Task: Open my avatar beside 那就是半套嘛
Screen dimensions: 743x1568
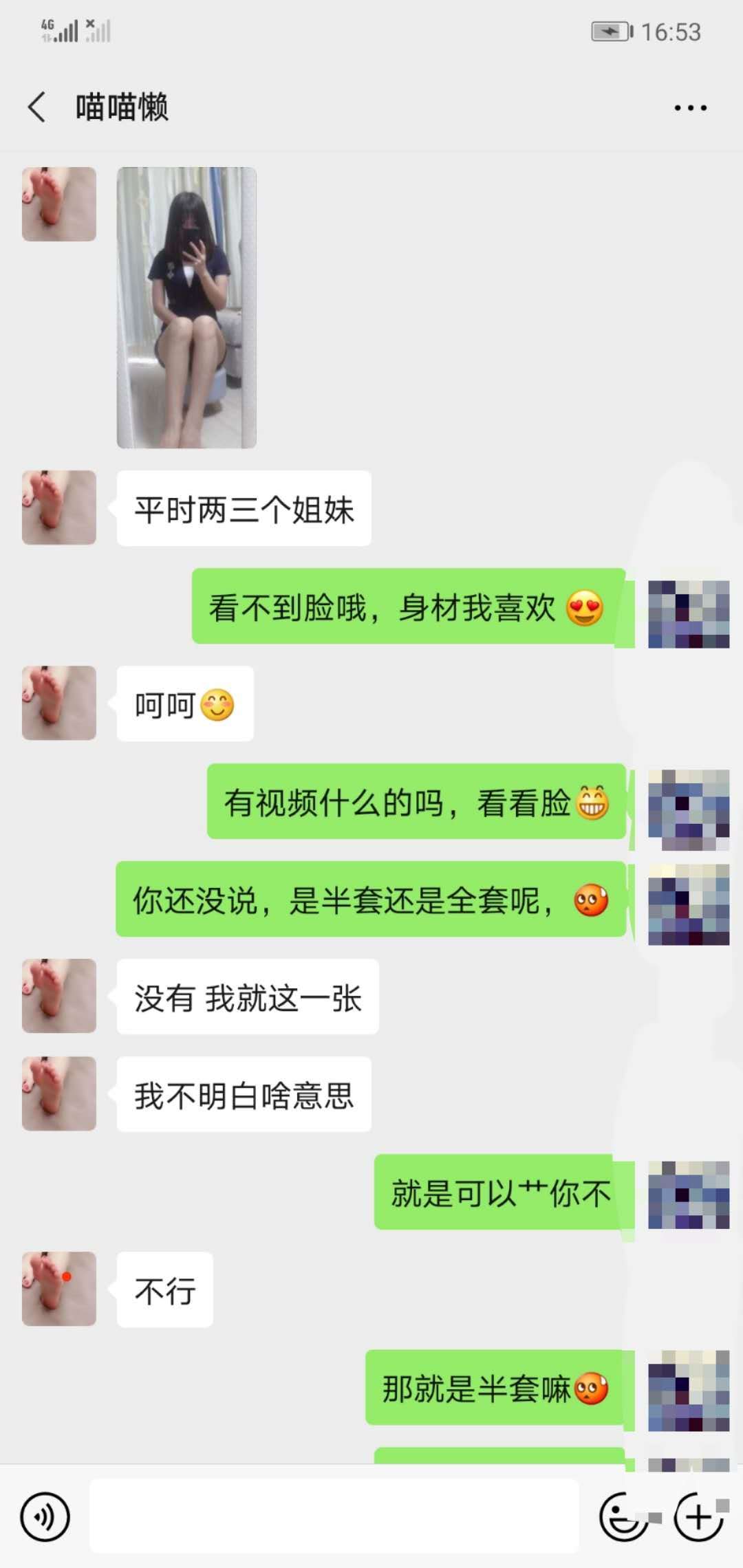Action: click(689, 1391)
